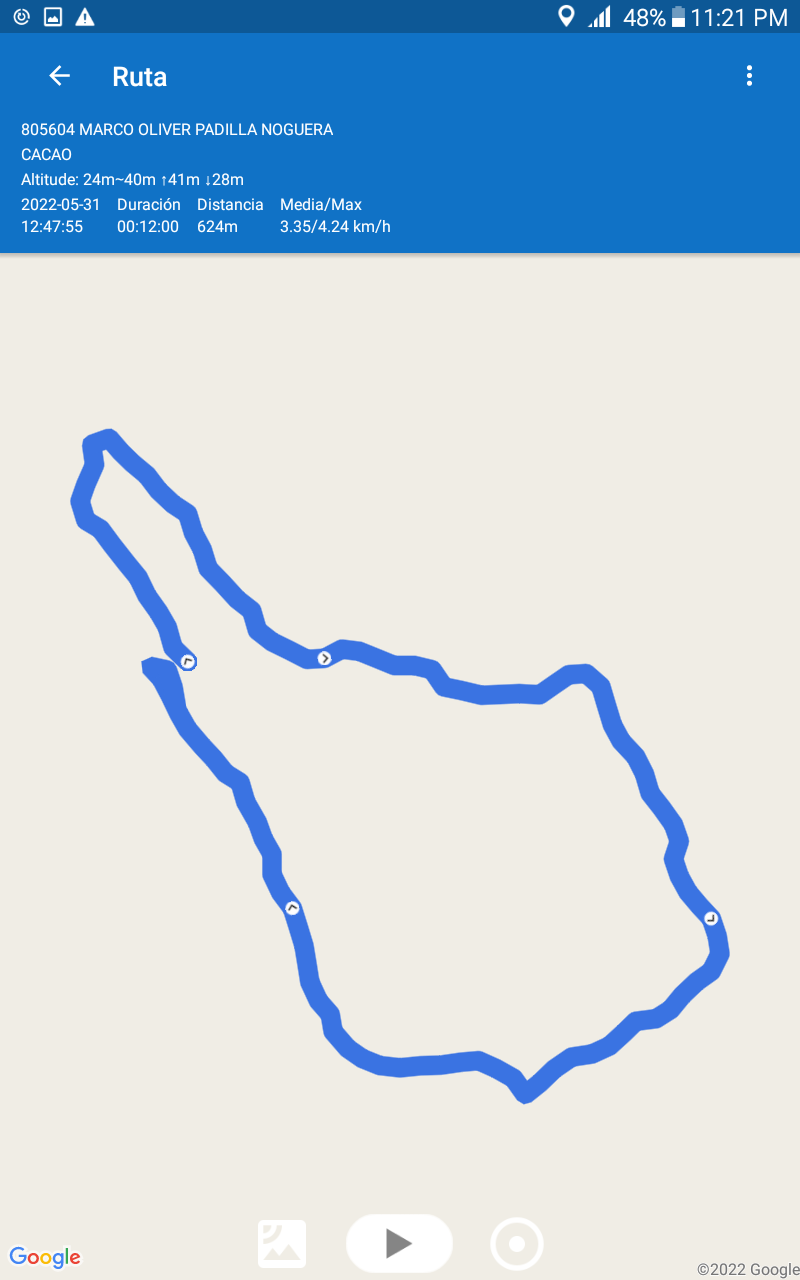800x1280 pixels.
Task: Switch the map view type
Action: coord(282,1244)
